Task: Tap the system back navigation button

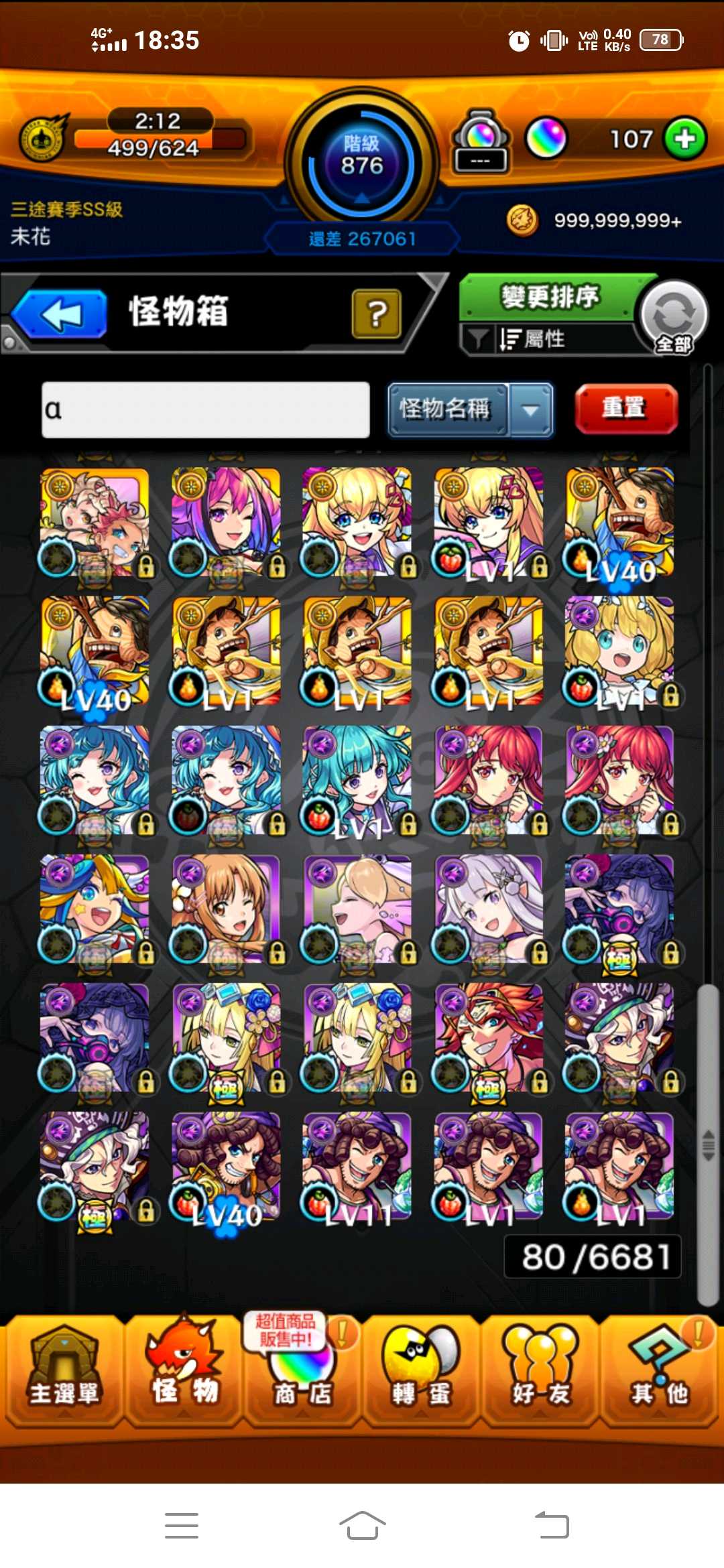Action: 551,1526
